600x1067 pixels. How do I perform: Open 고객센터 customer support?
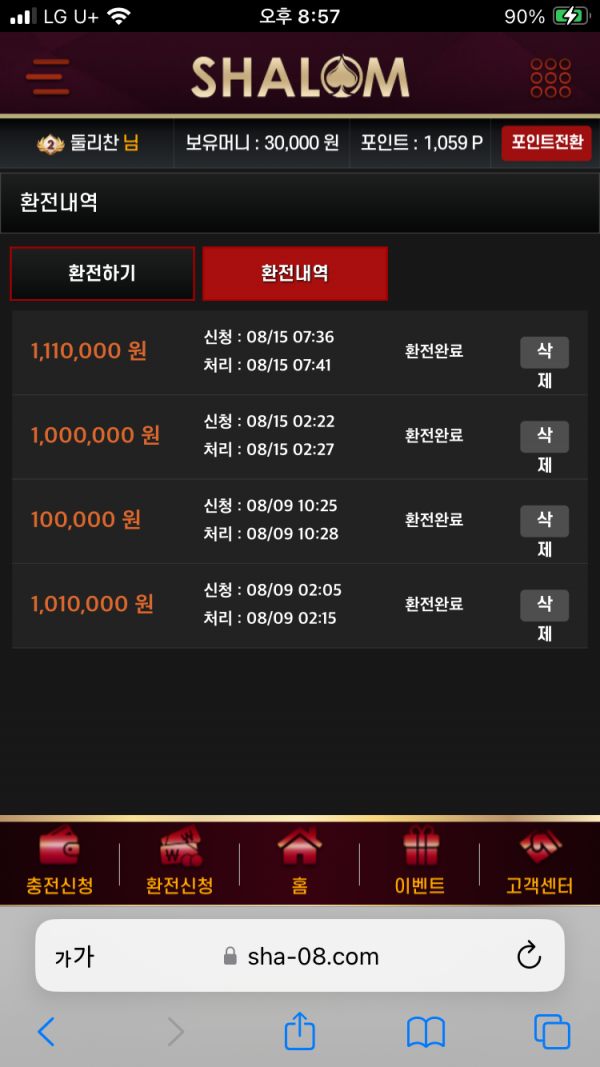pos(540,863)
